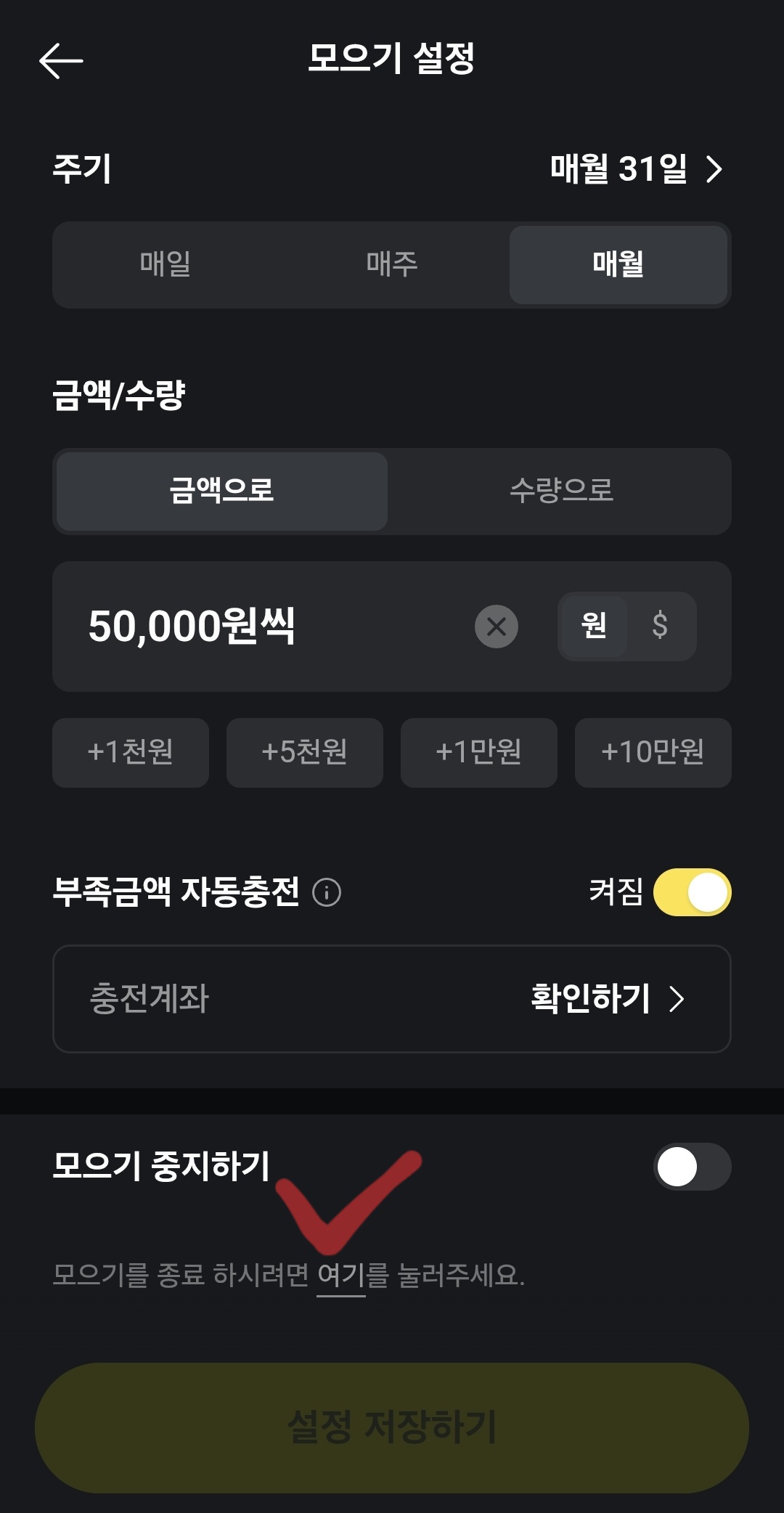Click the back arrow at top left
Image resolution: width=784 pixels, height=1513 pixels.
(62, 60)
